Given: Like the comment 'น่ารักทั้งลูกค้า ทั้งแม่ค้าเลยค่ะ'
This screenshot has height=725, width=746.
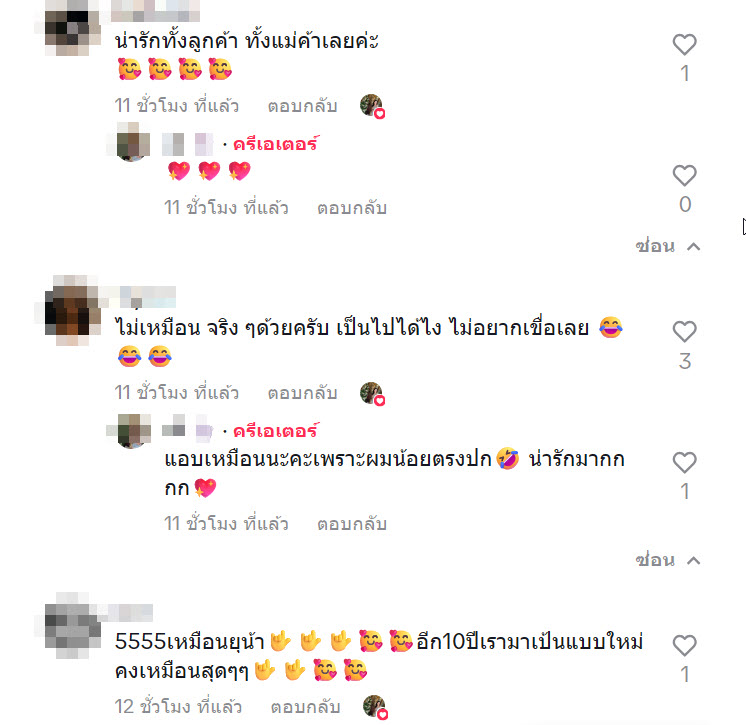Looking at the screenshot, I should (x=684, y=45).
